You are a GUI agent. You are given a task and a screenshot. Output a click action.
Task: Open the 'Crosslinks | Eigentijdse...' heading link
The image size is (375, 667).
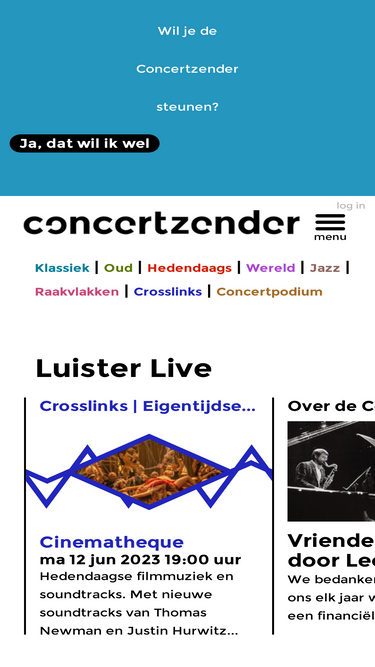[x=148, y=406]
